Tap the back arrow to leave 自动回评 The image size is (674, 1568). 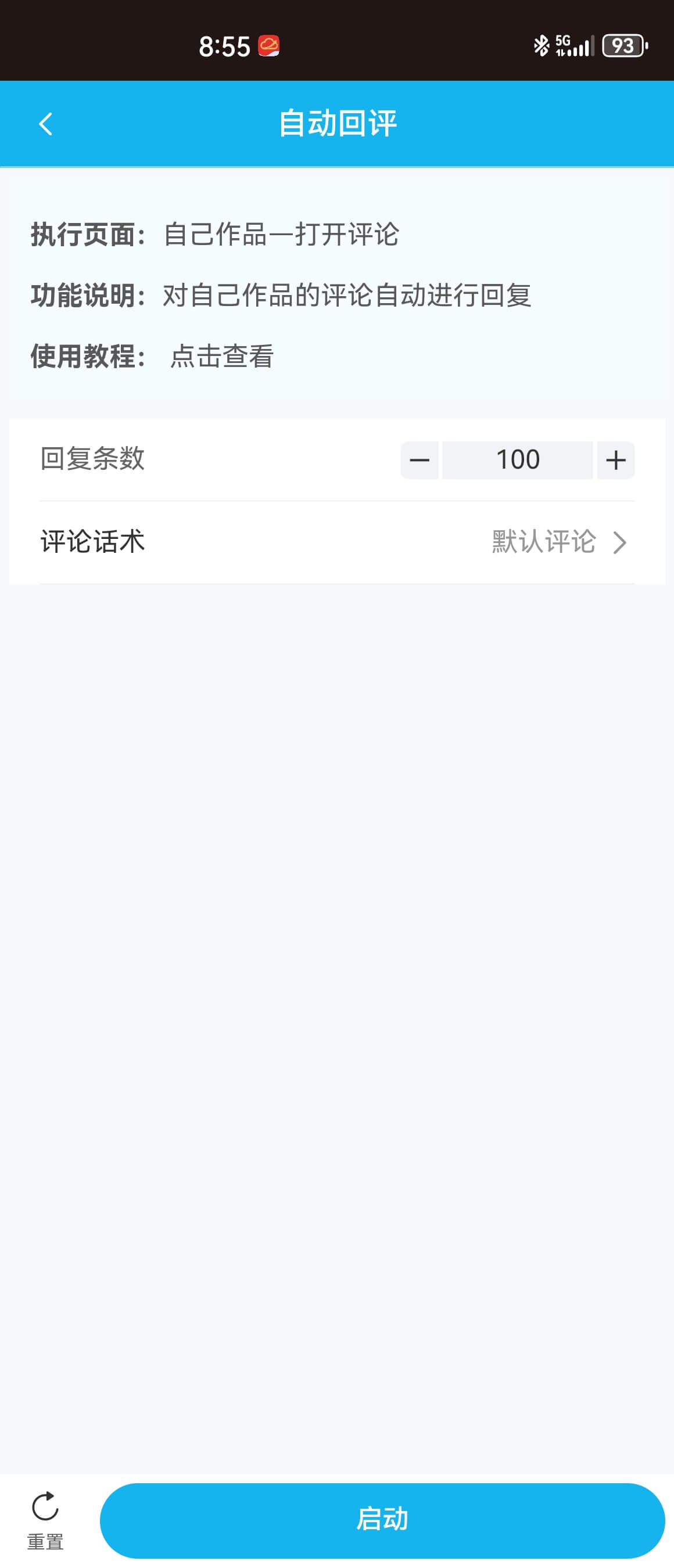pos(46,124)
